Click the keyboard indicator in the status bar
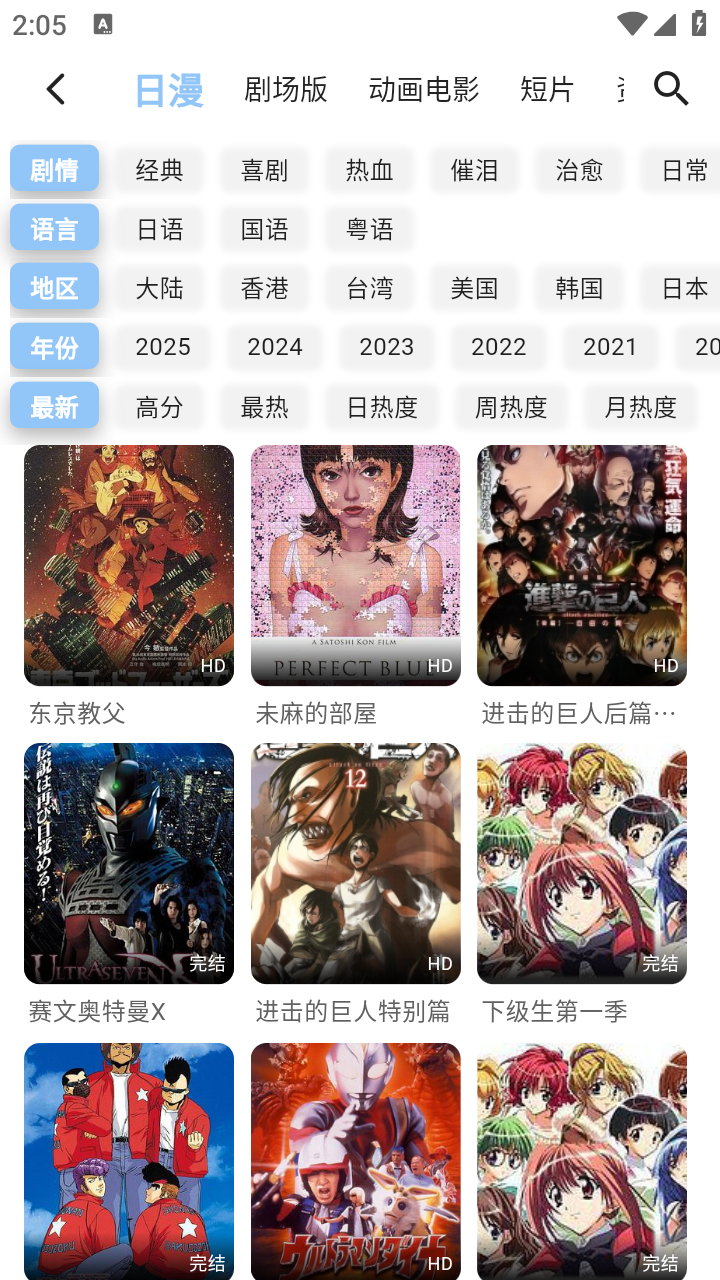Screen dimensions: 720x1280 (x=103, y=25)
